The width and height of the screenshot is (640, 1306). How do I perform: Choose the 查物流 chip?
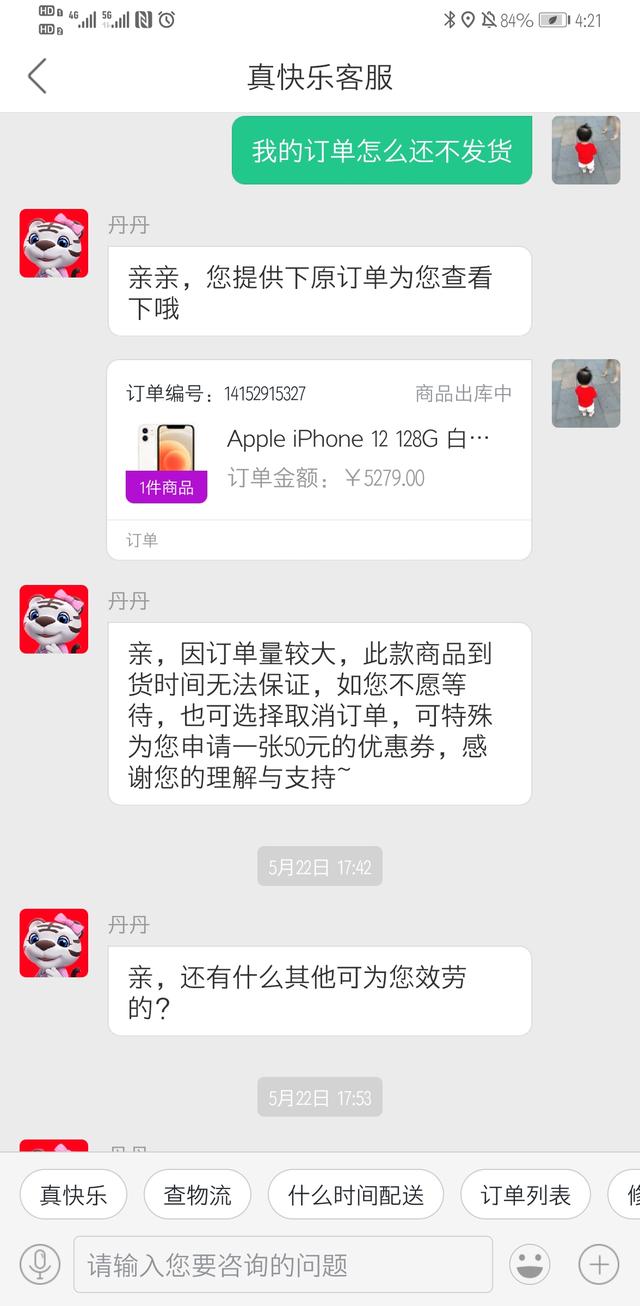click(197, 1194)
